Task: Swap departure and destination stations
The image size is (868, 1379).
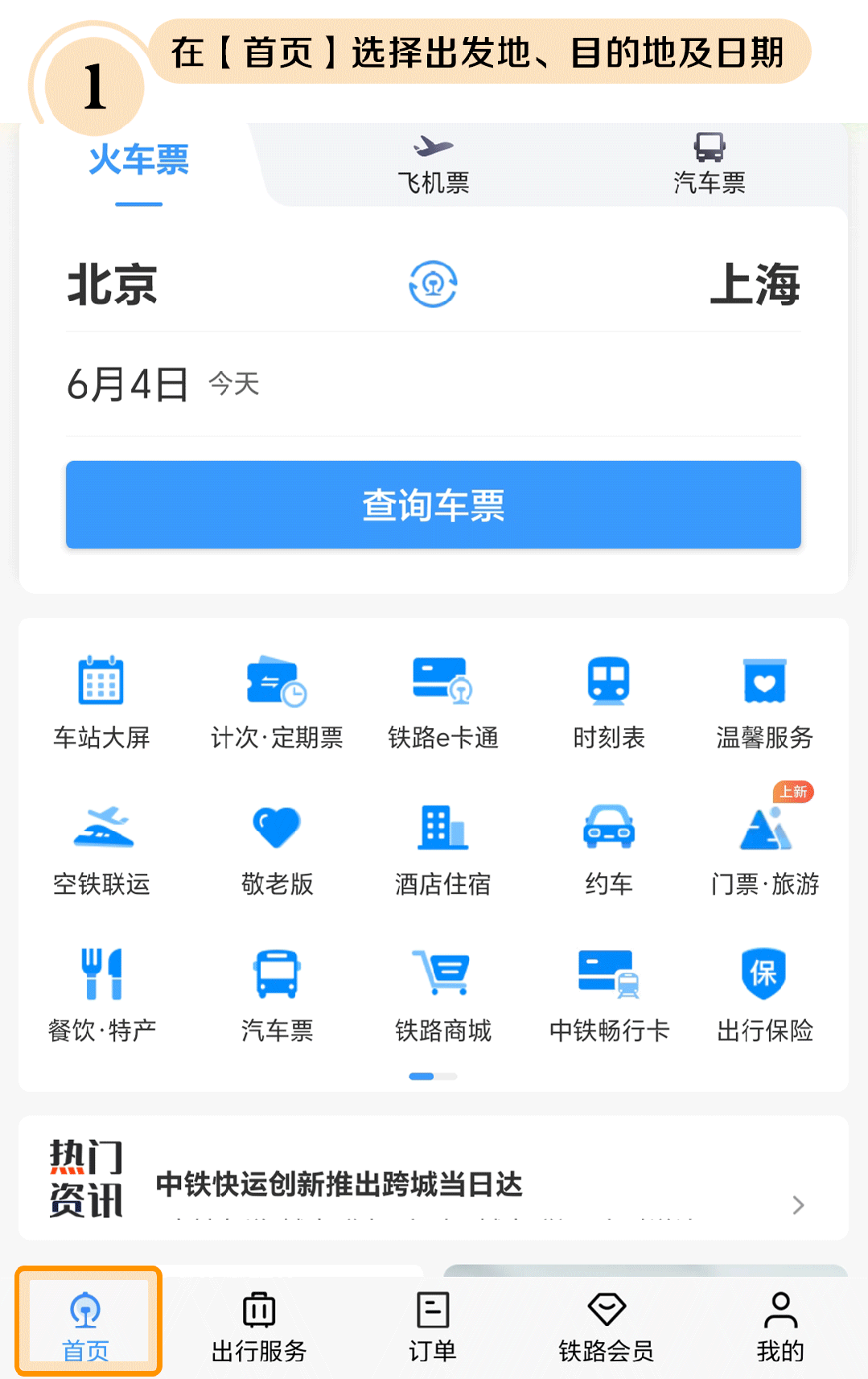Action: point(433,284)
